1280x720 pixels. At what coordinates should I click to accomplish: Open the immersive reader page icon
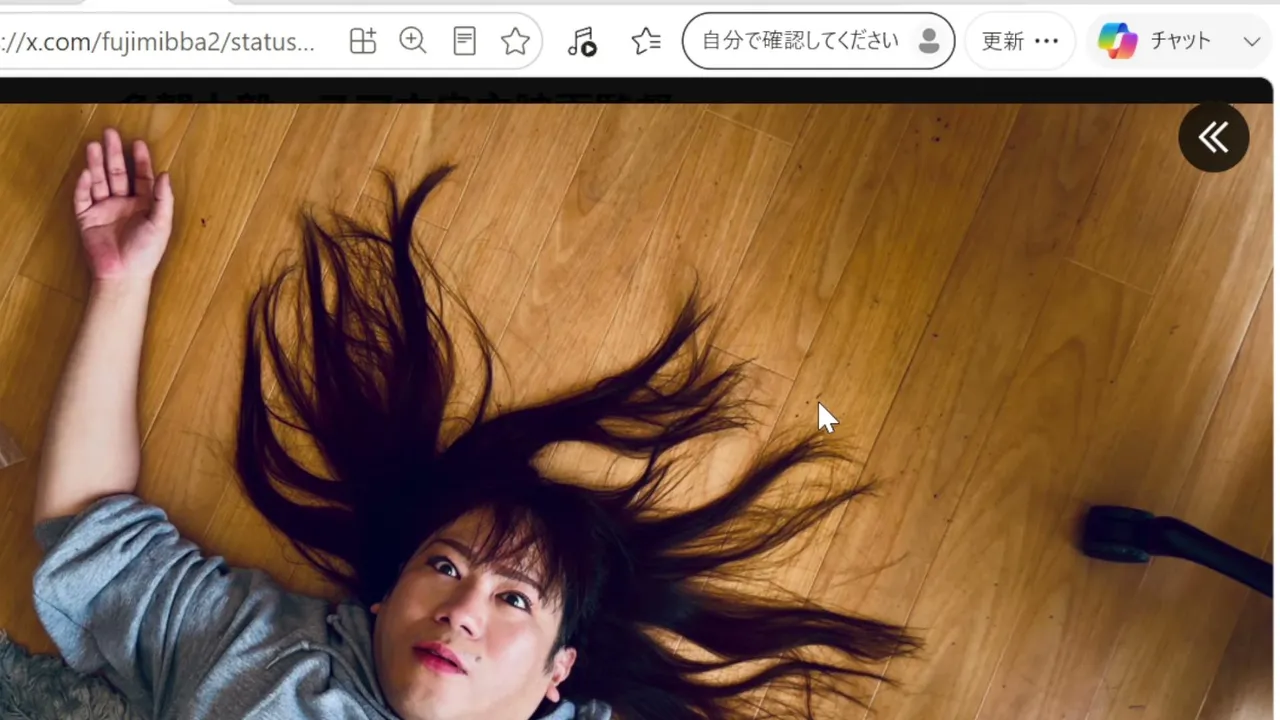coord(464,41)
